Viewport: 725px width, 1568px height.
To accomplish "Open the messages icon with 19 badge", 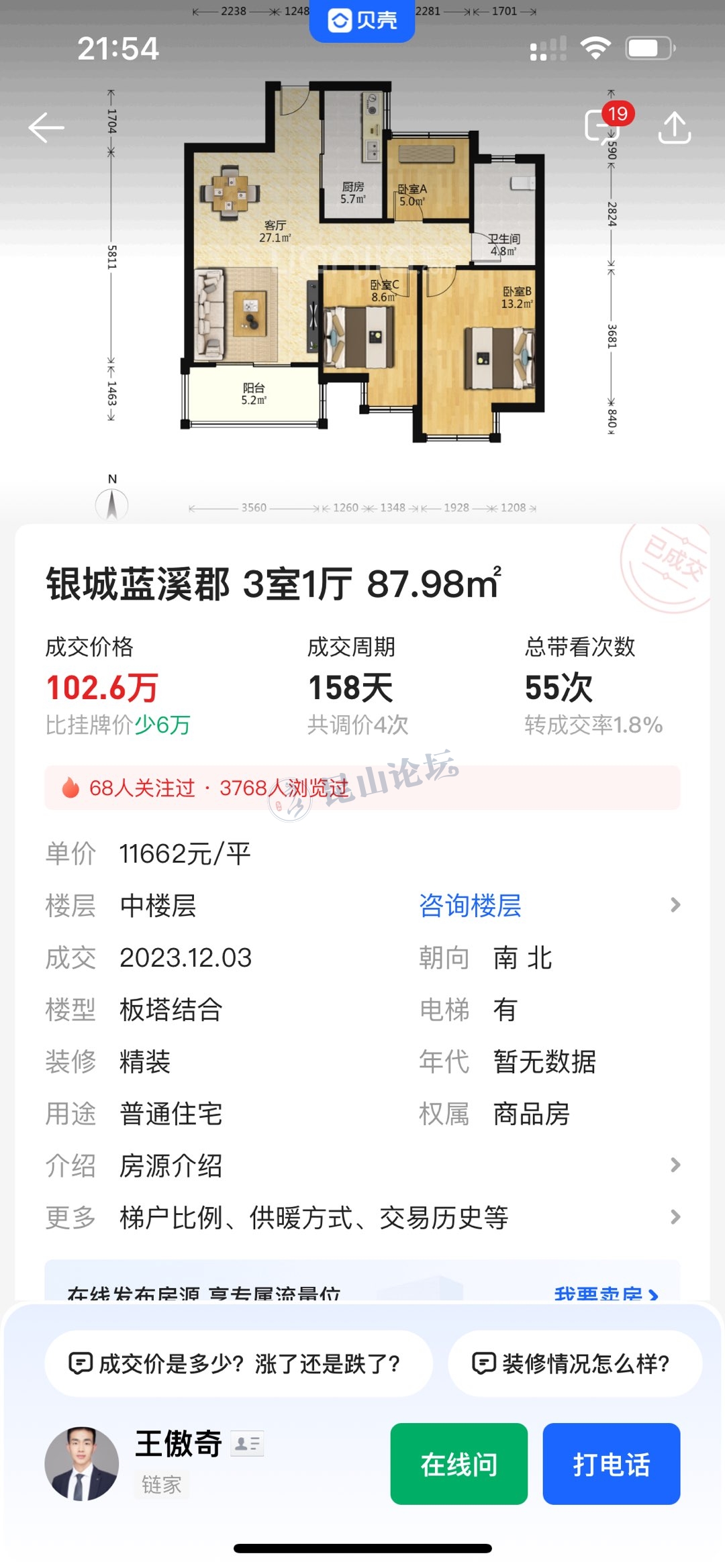I will [x=602, y=125].
